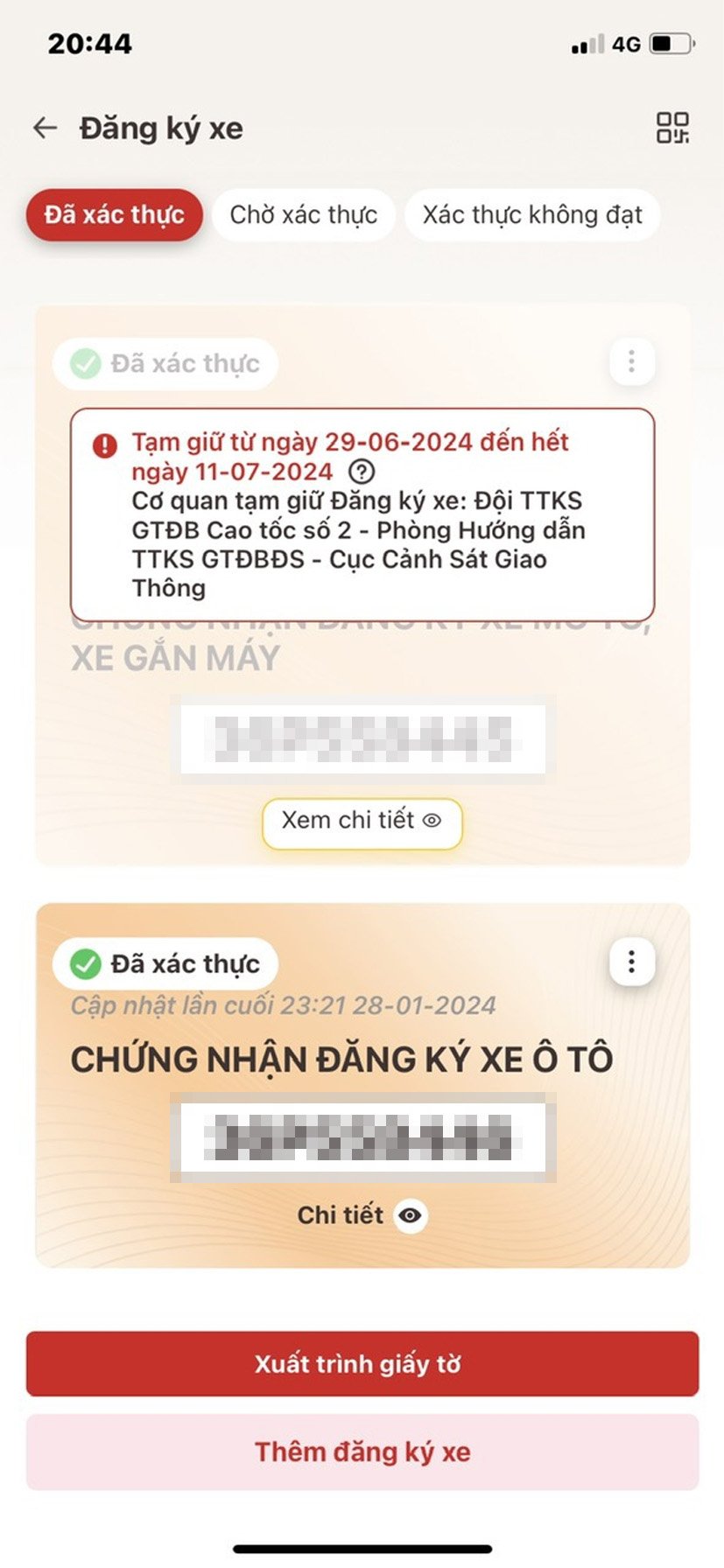Open the QR code scanner icon

click(x=672, y=128)
